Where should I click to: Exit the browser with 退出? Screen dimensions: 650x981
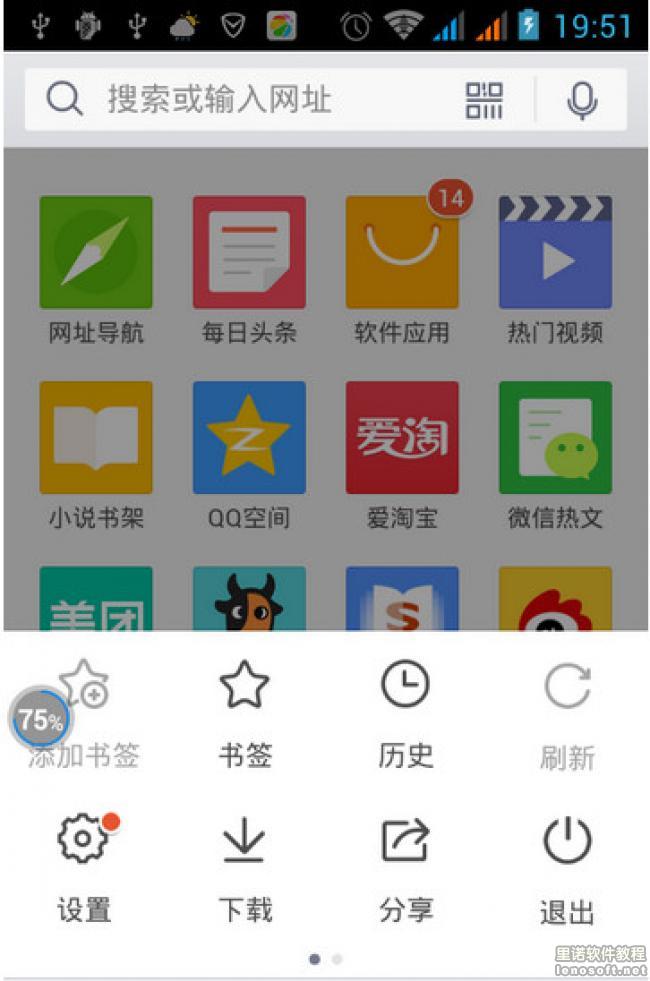[x=567, y=865]
